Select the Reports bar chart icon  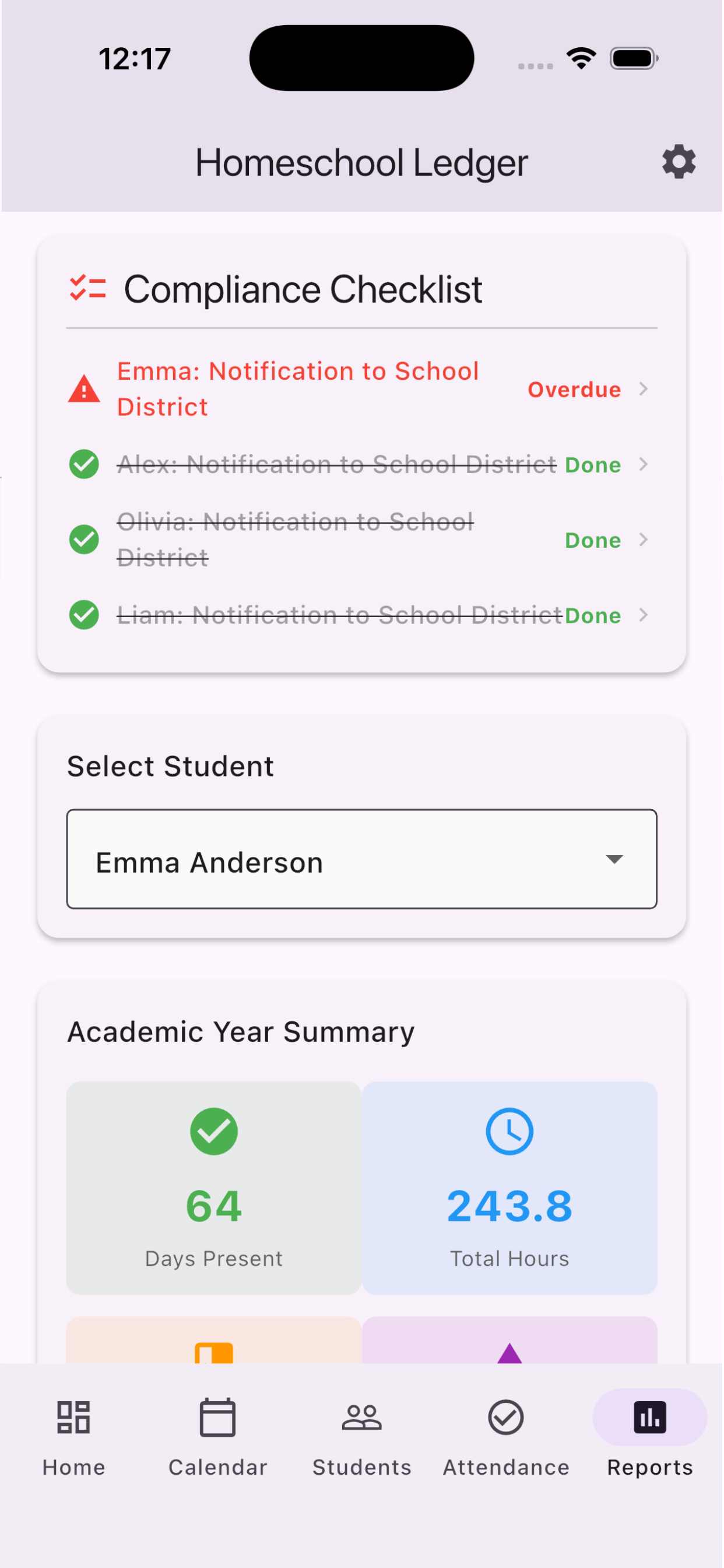tap(649, 1418)
